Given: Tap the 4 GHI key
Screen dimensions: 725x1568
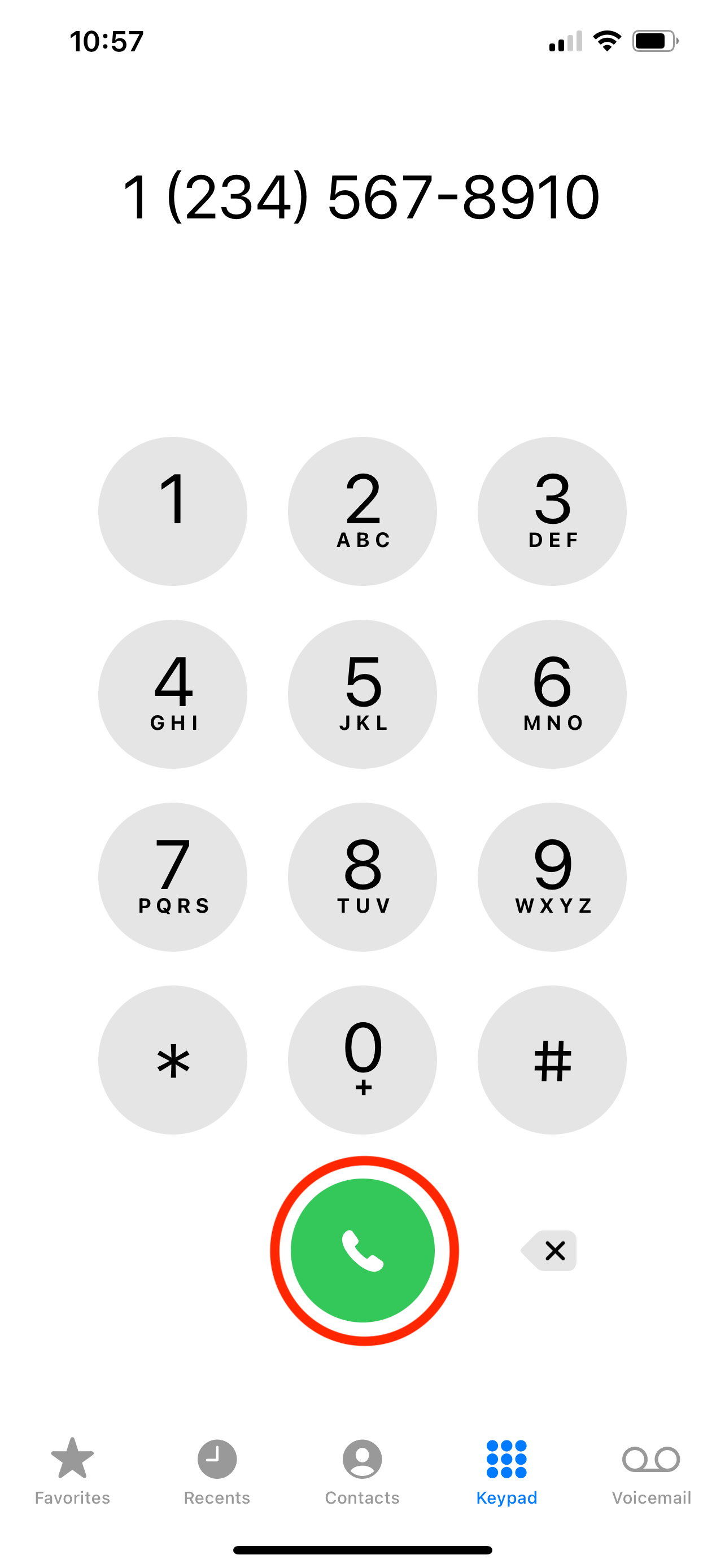Looking at the screenshot, I should pyautogui.click(x=173, y=694).
